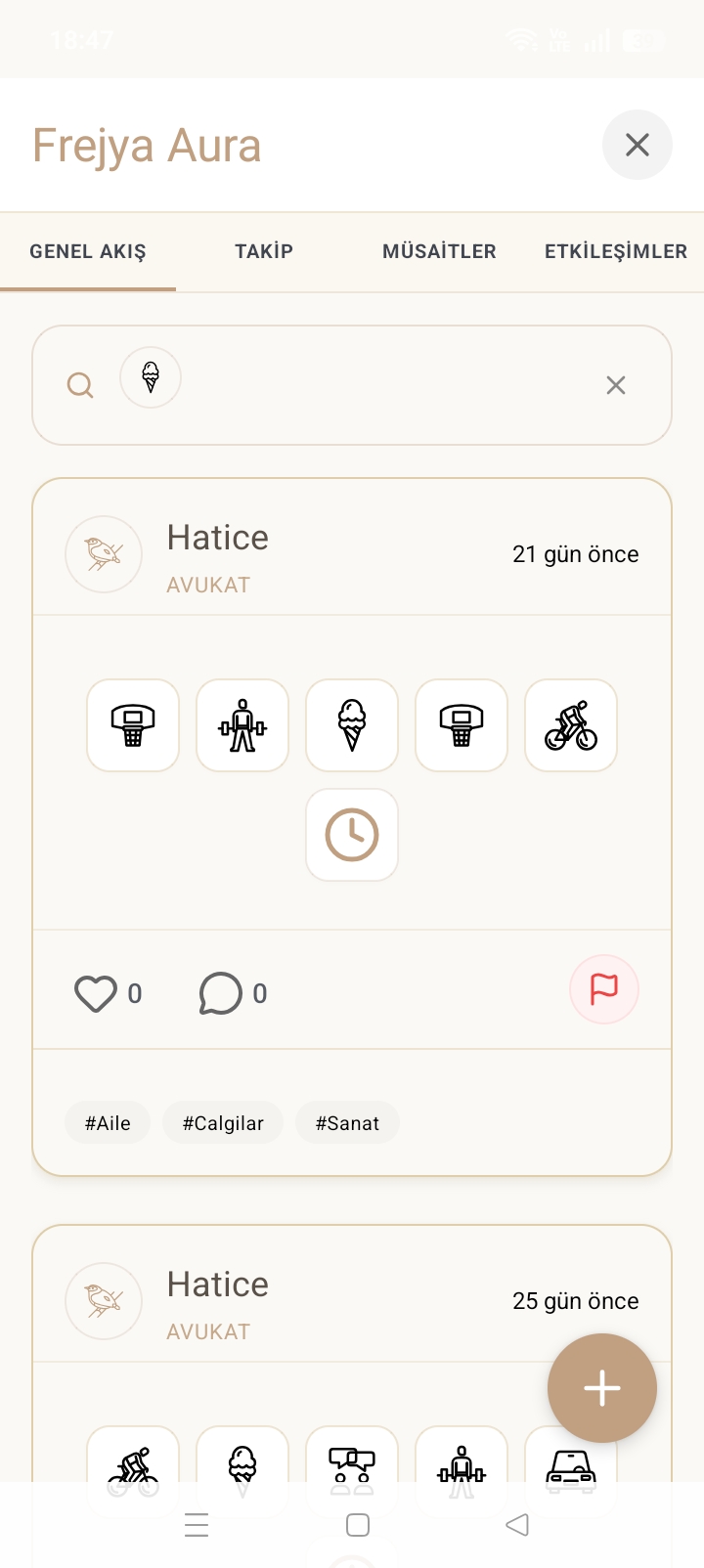Screen dimensions: 704x1568
Task: Tap the search magnifier icon
Action: [80, 385]
